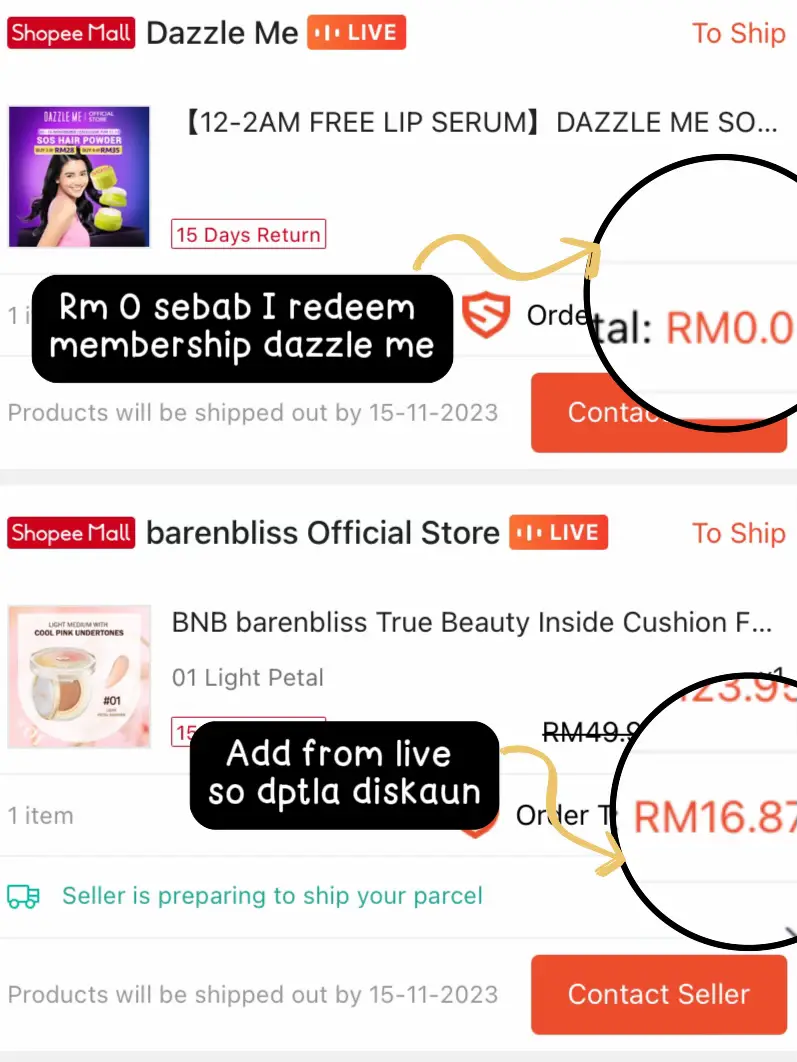797x1062 pixels.
Task: Tap the LIVE badge beside barenbliss Official Store
Action: tap(558, 533)
